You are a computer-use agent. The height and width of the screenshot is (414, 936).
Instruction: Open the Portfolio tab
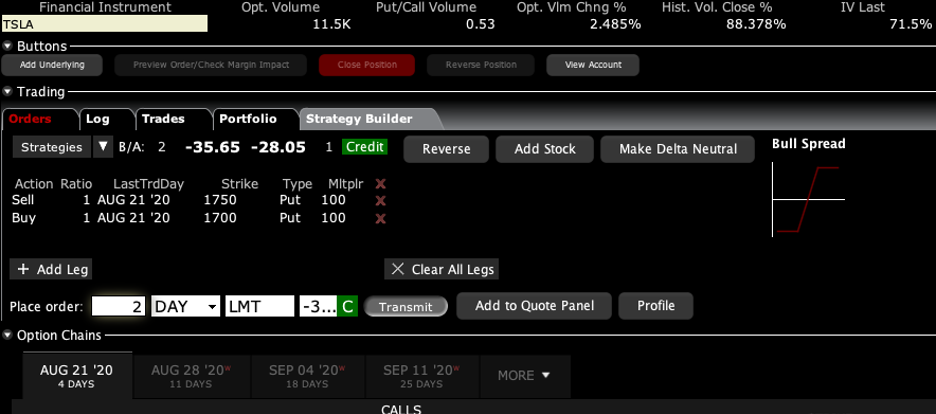[x=248, y=119]
